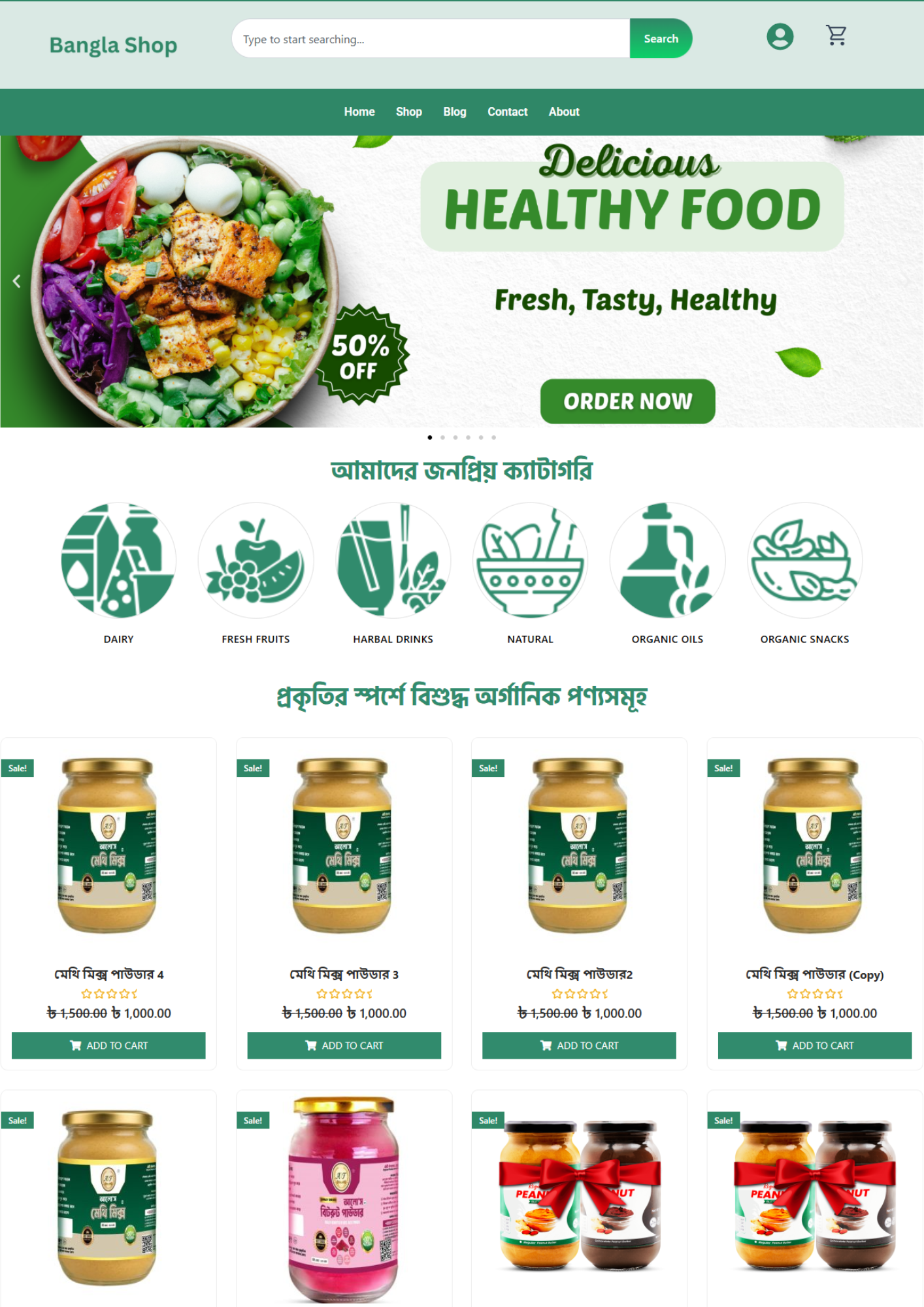924x1307 pixels.
Task: Tap the green Search button
Action: pyautogui.click(x=661, y=39)
